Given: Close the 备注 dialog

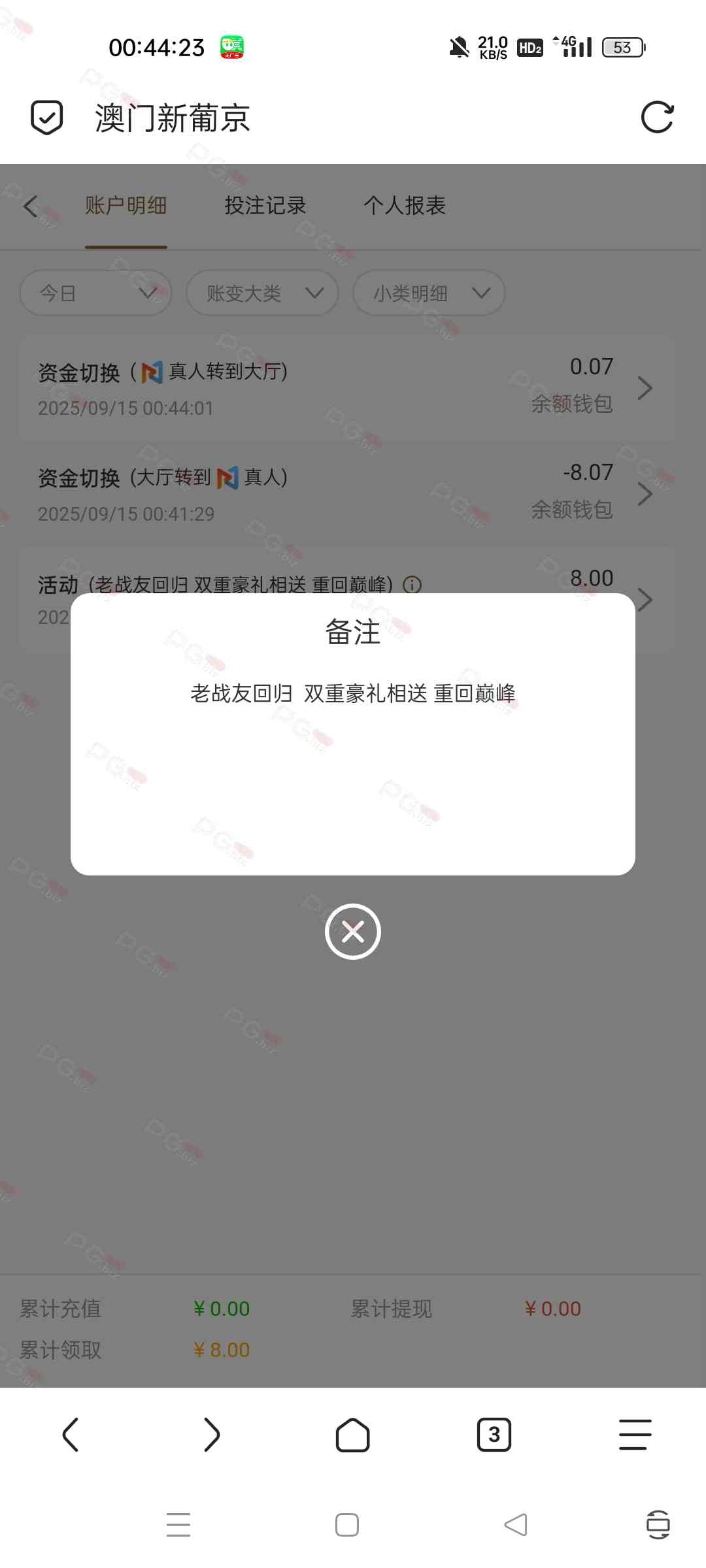Looking at the screenshot, I should pos(353,931).
